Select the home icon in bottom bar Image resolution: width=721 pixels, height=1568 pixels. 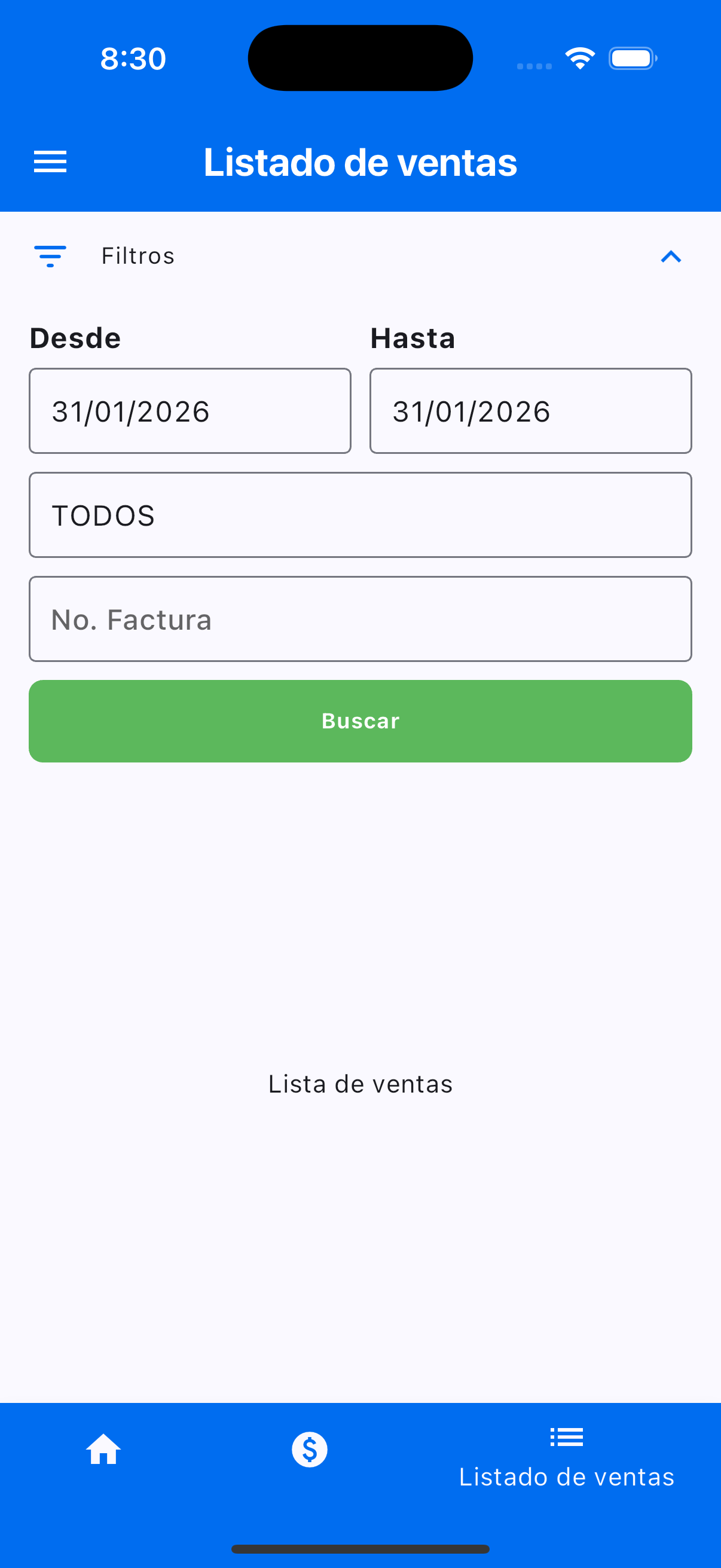coord(102,1450)
